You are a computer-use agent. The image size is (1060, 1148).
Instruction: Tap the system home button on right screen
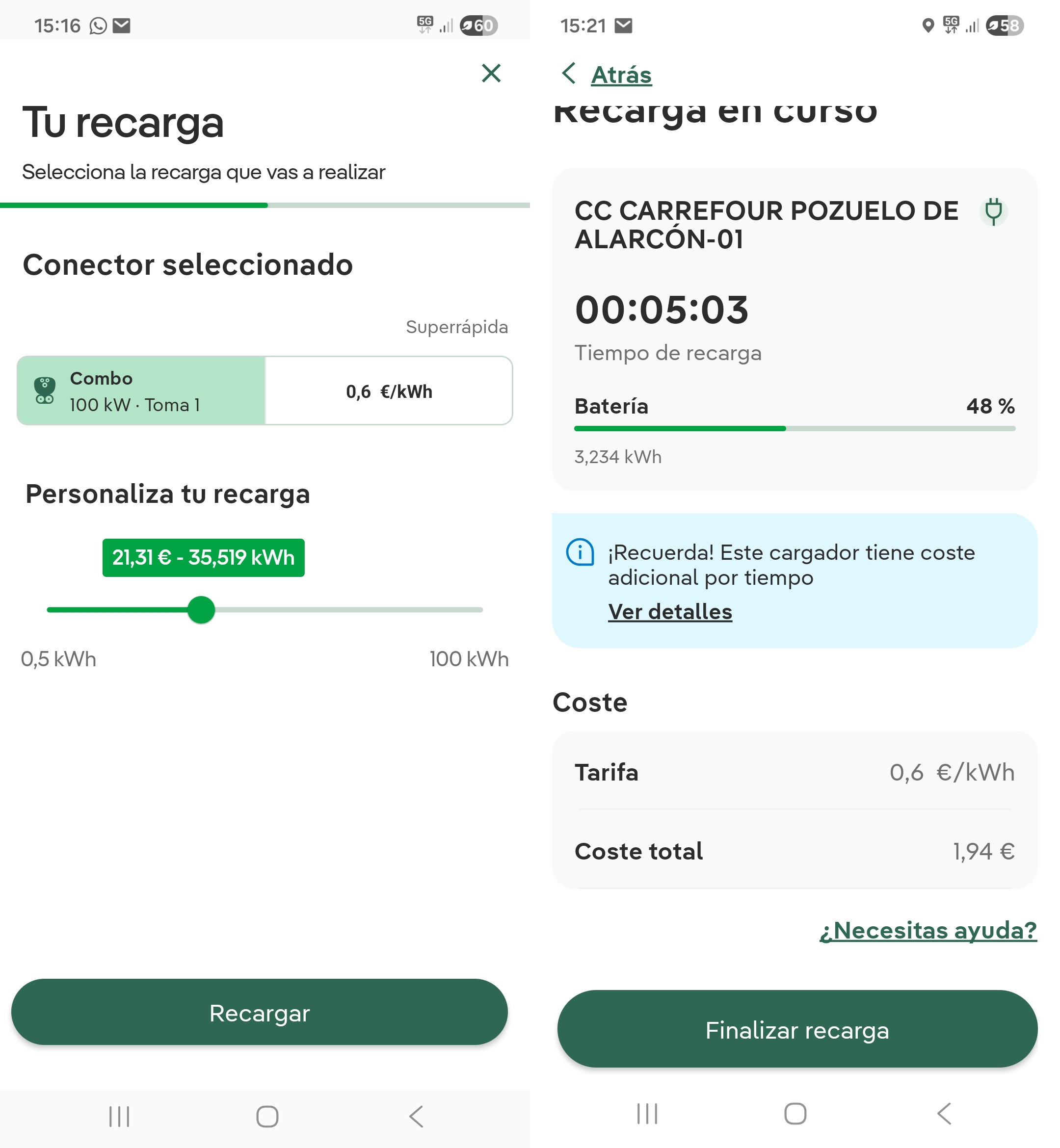pyautogui.click(x=795, y=1114)
